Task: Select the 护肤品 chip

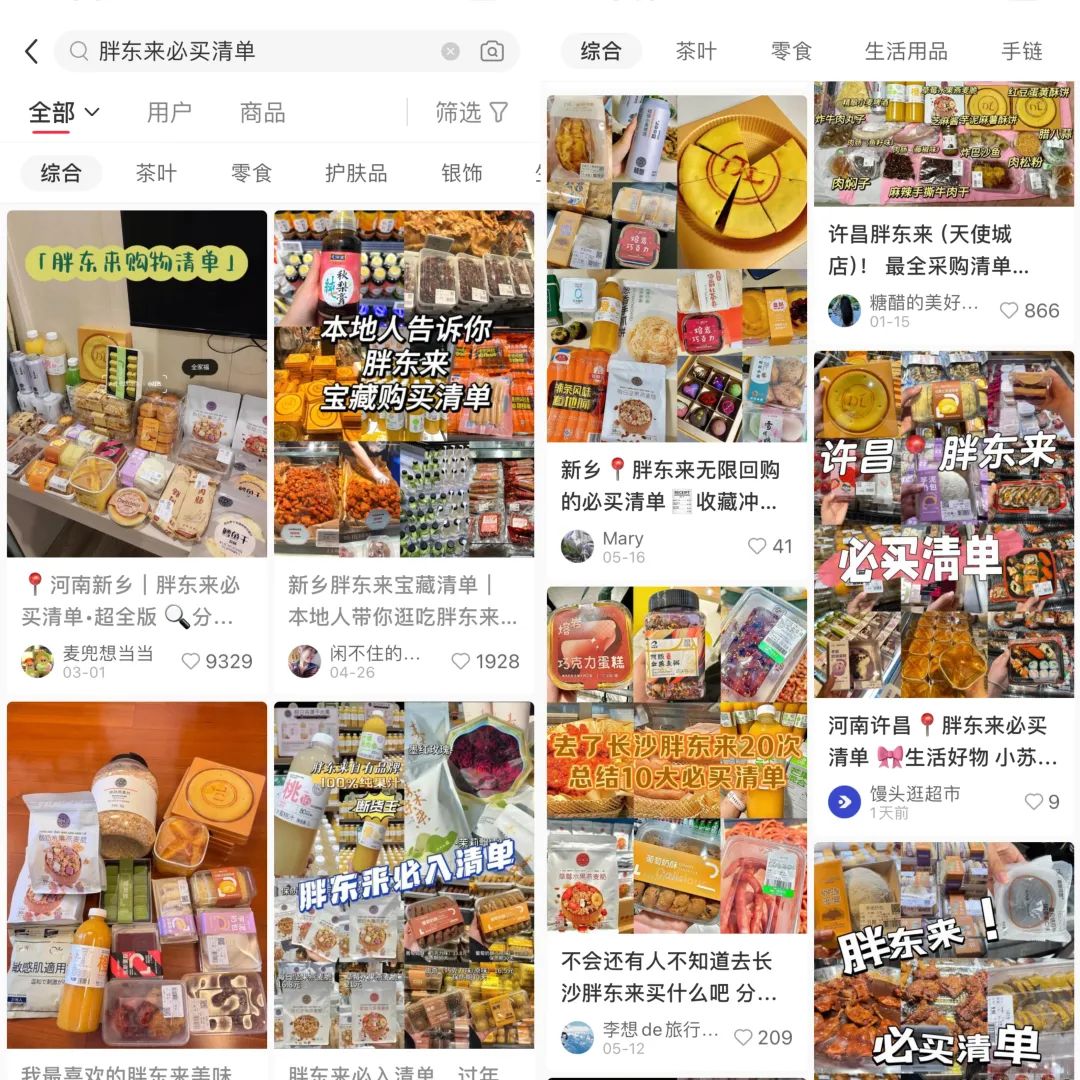Action: click(x=356, y=173)
